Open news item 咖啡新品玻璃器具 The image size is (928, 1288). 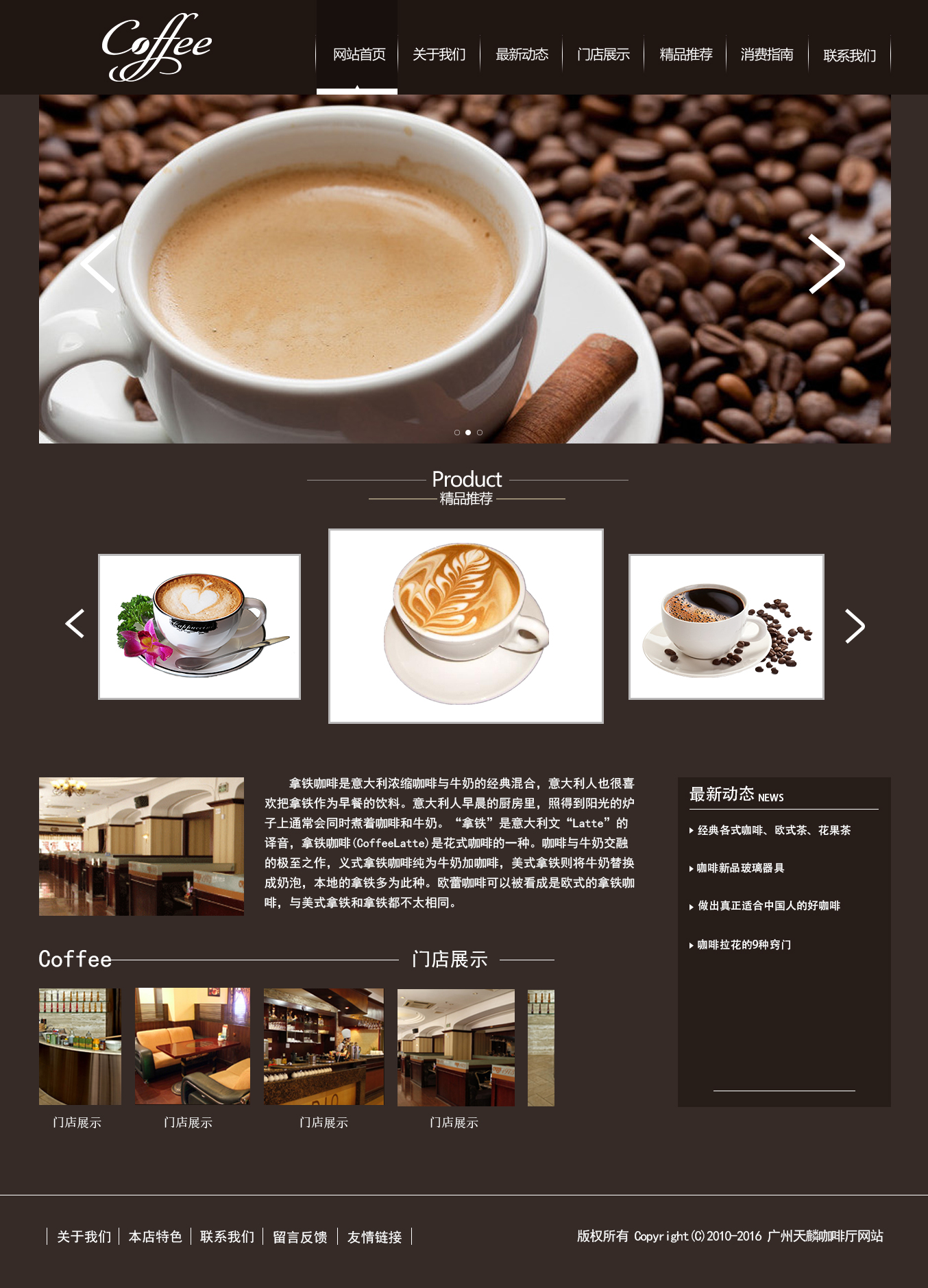pos(740,868)
